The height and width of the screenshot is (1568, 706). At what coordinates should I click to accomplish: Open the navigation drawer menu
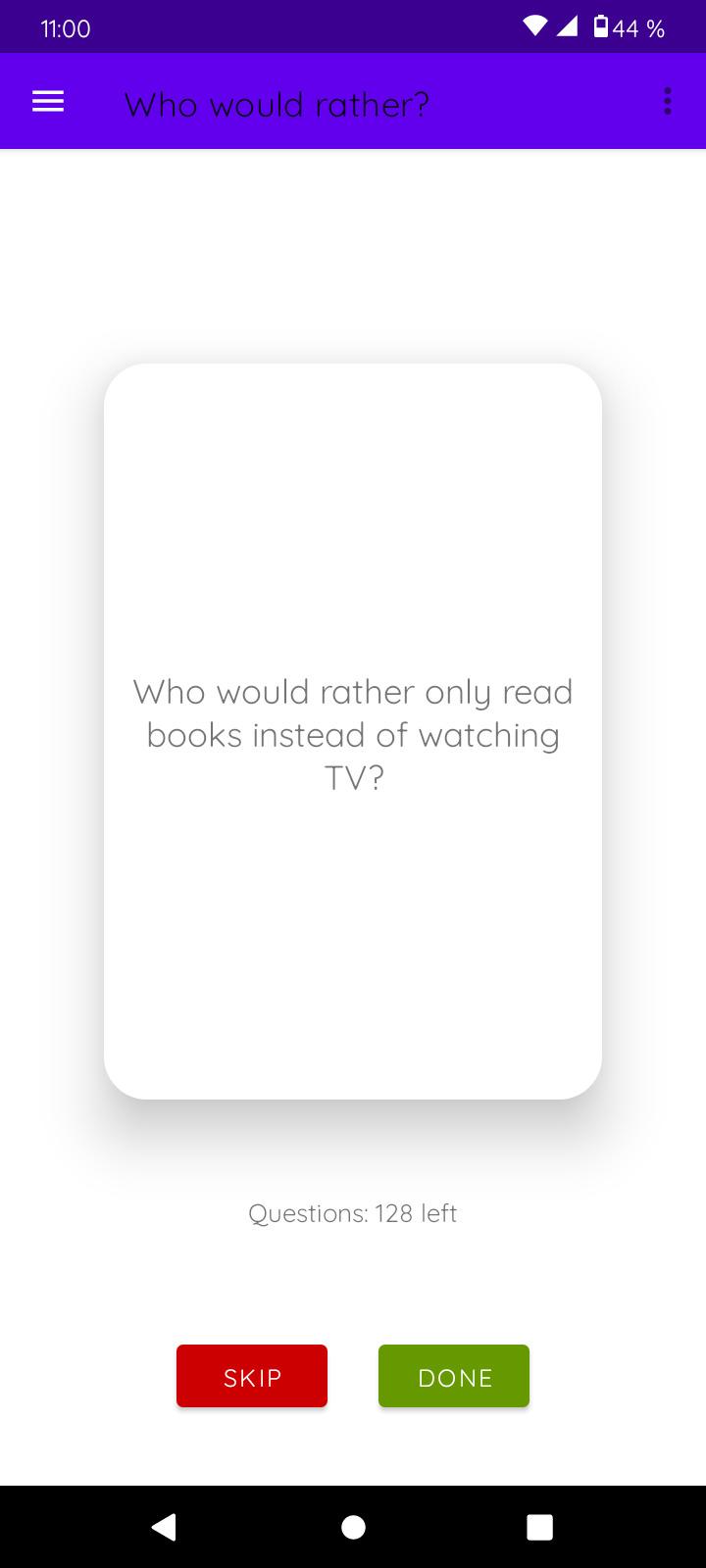48,102
